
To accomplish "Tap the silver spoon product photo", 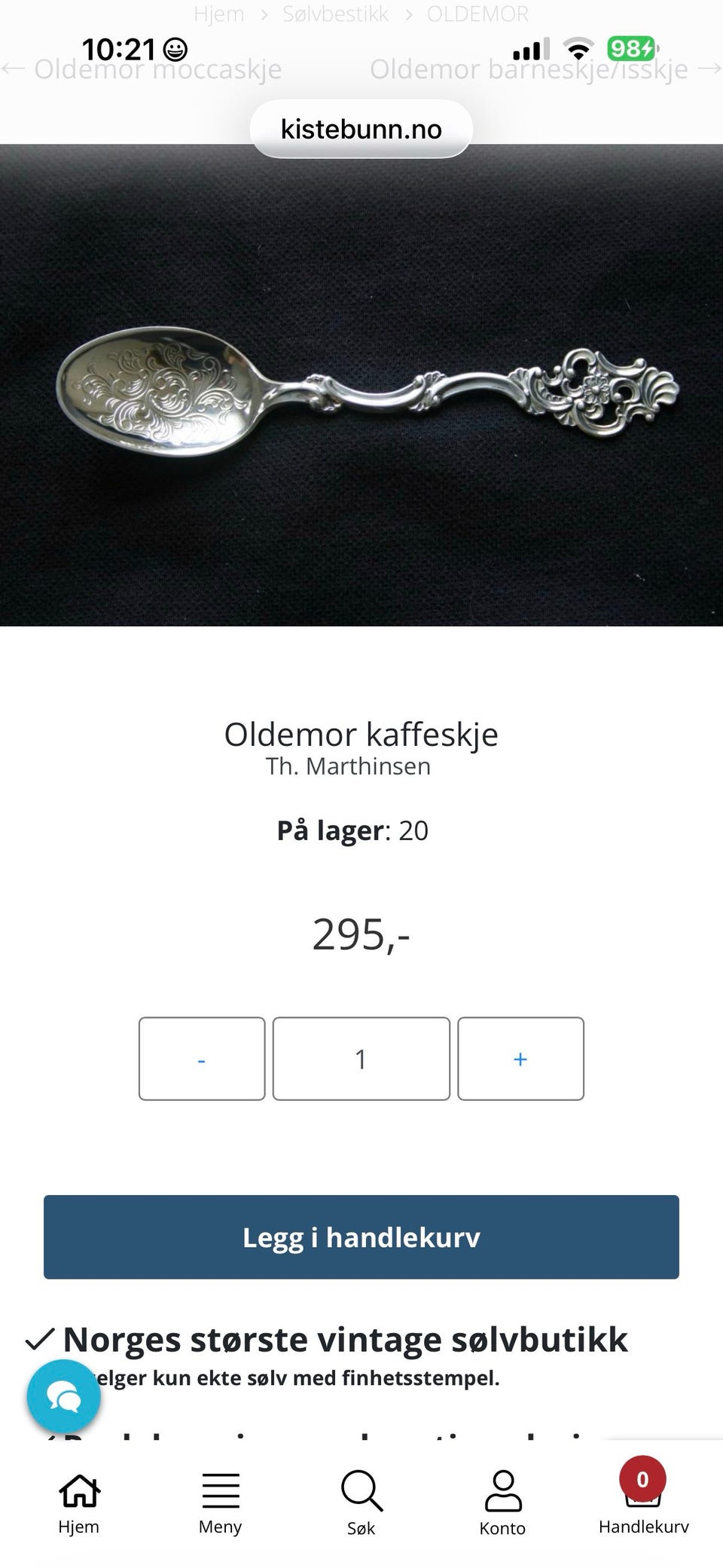I will click(361, 384).
